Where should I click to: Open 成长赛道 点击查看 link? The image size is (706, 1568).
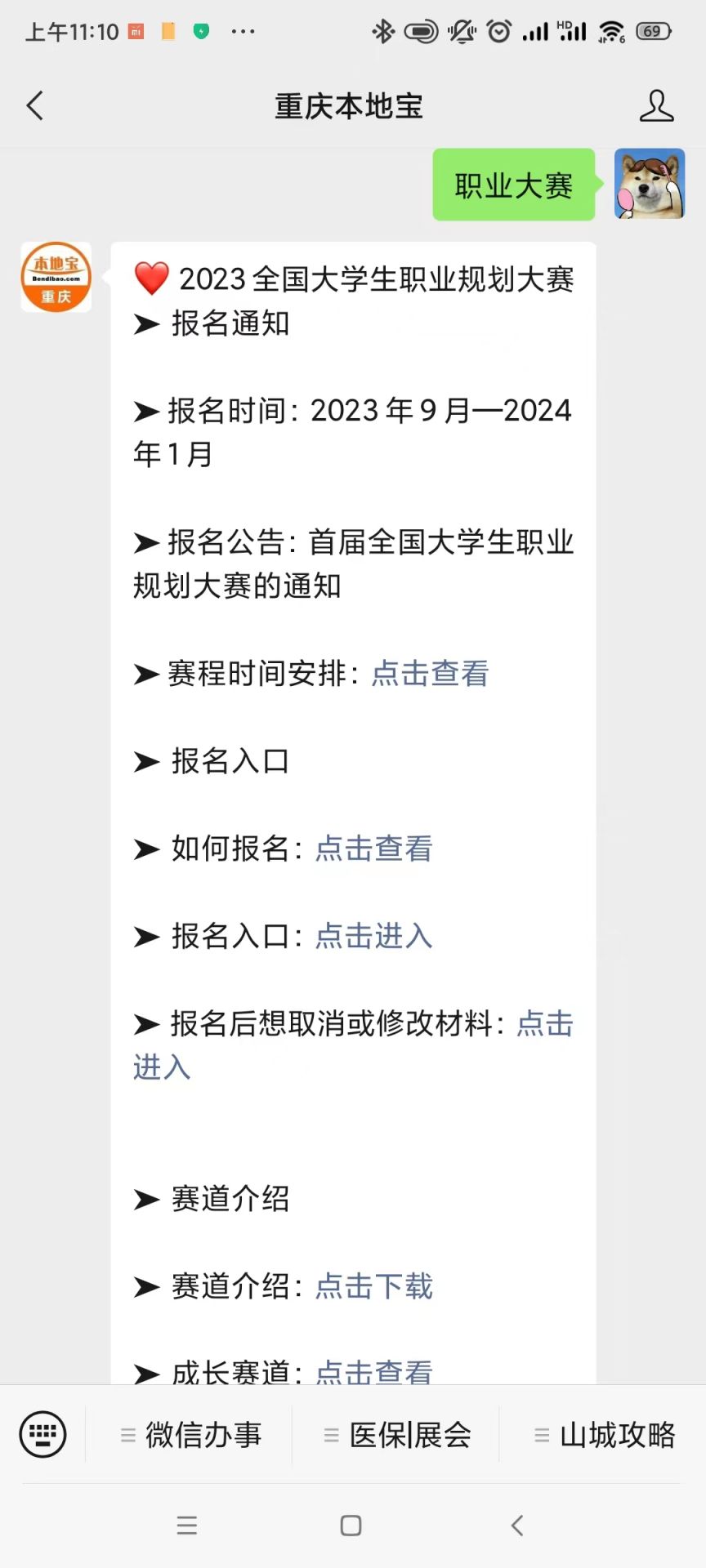pos(374,1370)
